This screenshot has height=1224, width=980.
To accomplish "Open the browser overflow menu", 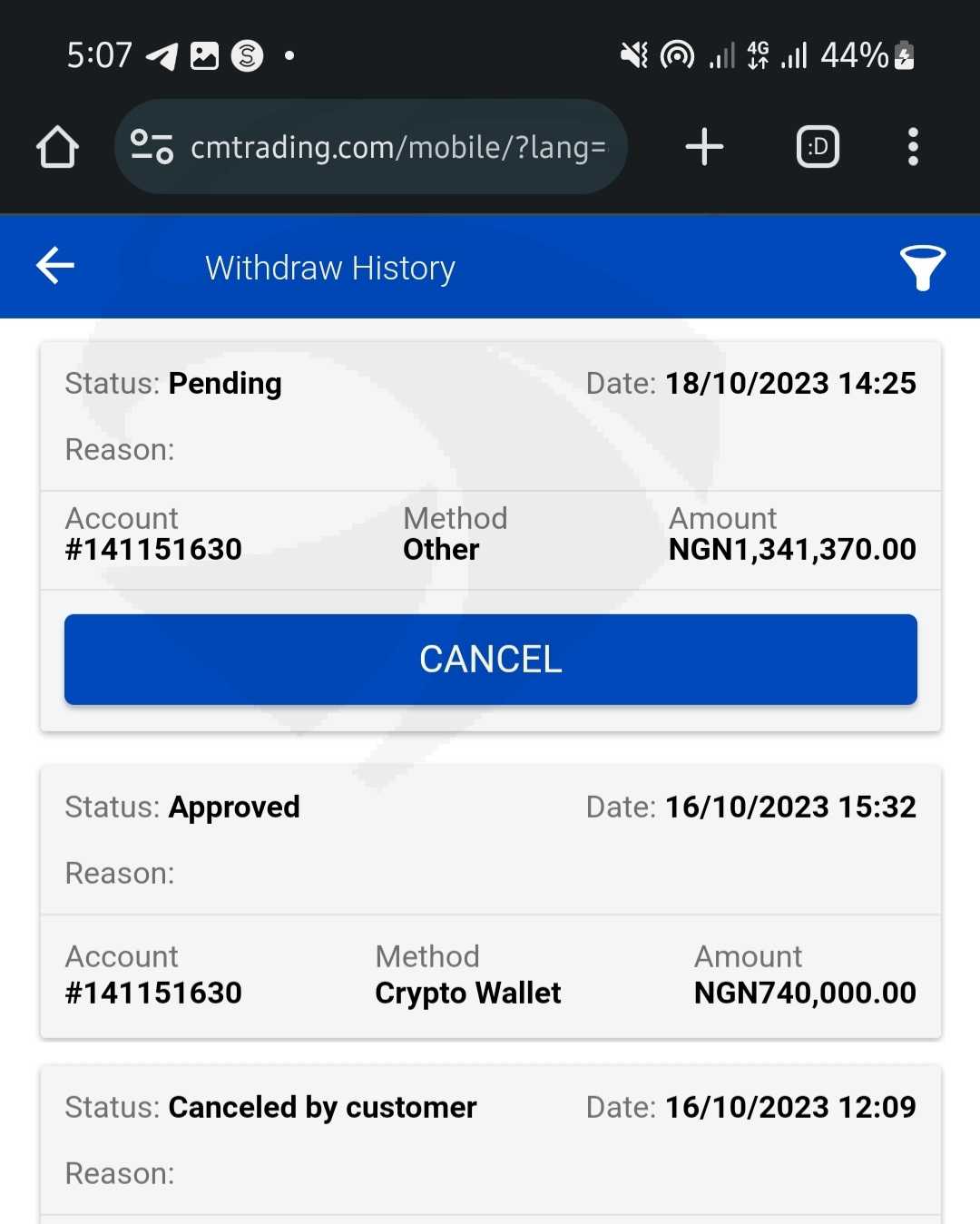I will 913,147.
